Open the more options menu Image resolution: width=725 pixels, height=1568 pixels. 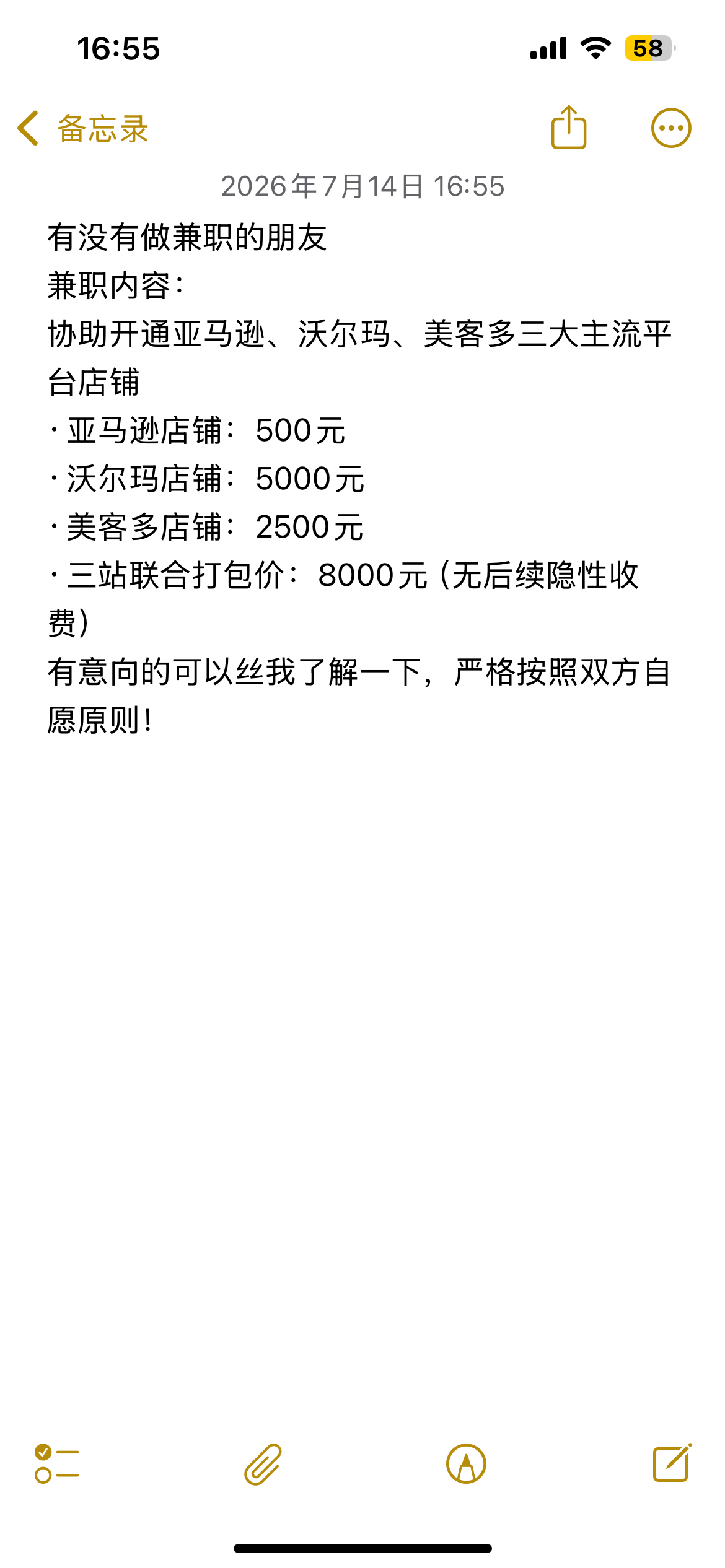[671, 128]
